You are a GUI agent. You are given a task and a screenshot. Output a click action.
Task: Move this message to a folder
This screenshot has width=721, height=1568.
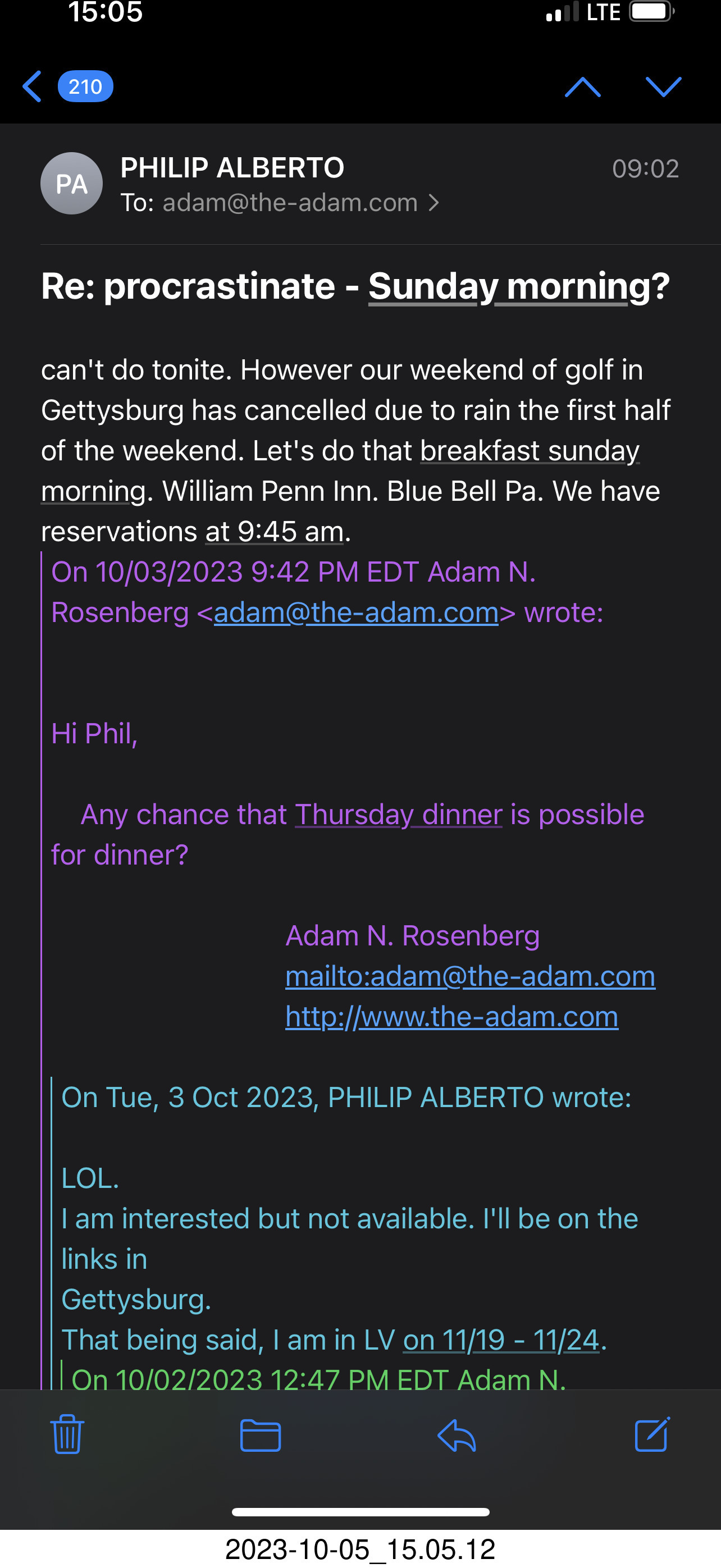(260, 1435)
